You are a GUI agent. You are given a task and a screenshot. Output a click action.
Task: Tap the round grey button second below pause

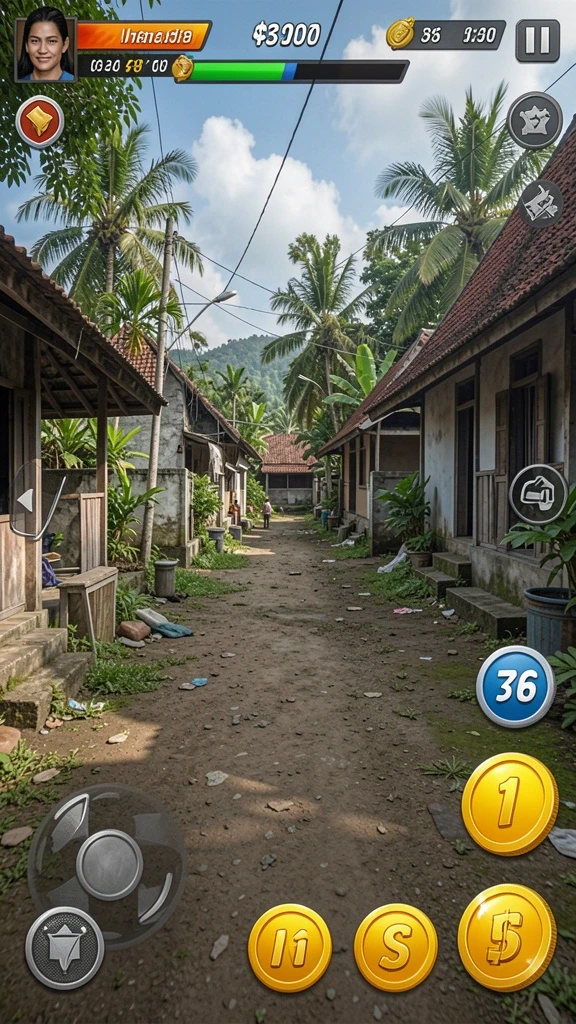point(541,203)
